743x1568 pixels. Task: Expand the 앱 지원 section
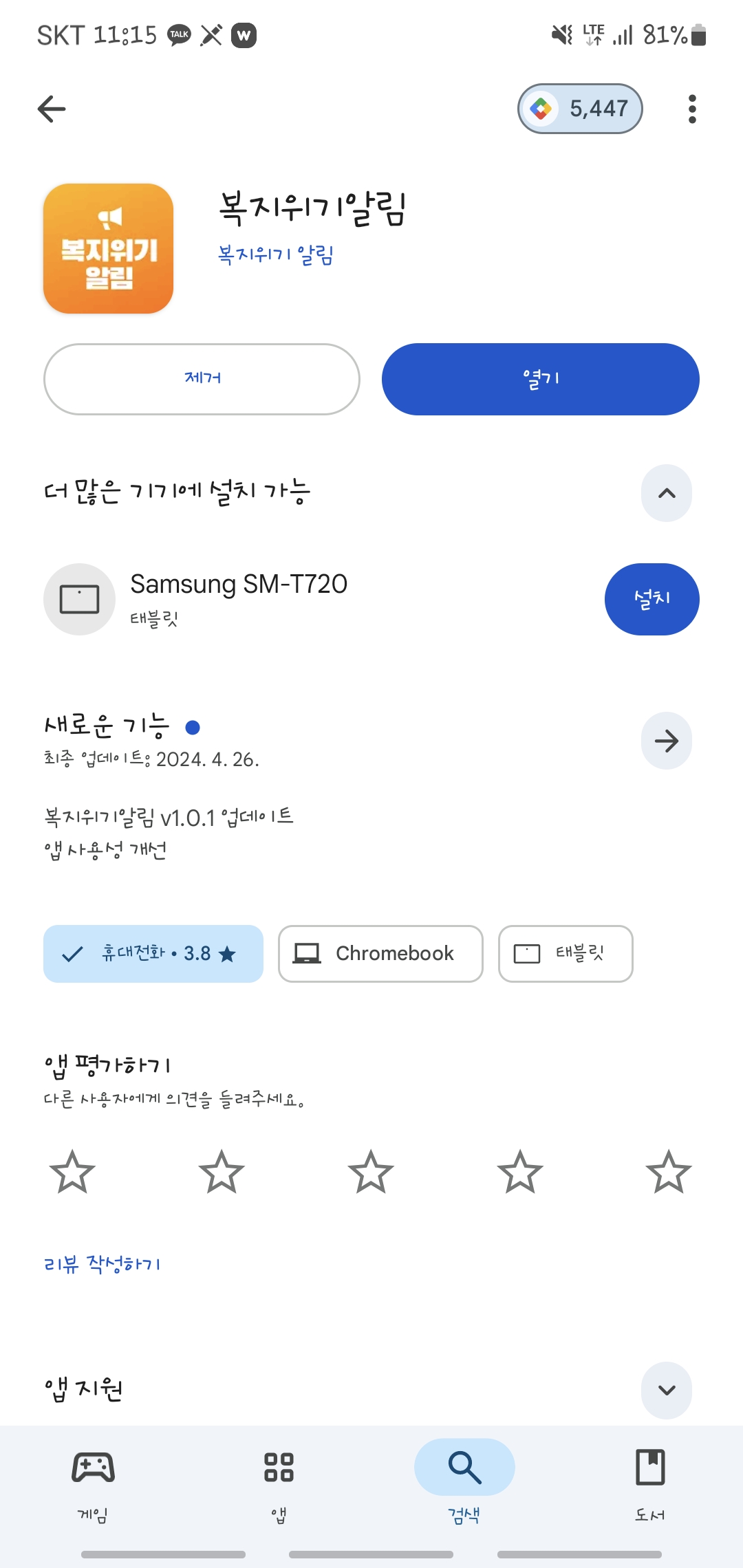(x=666, y=1390)
